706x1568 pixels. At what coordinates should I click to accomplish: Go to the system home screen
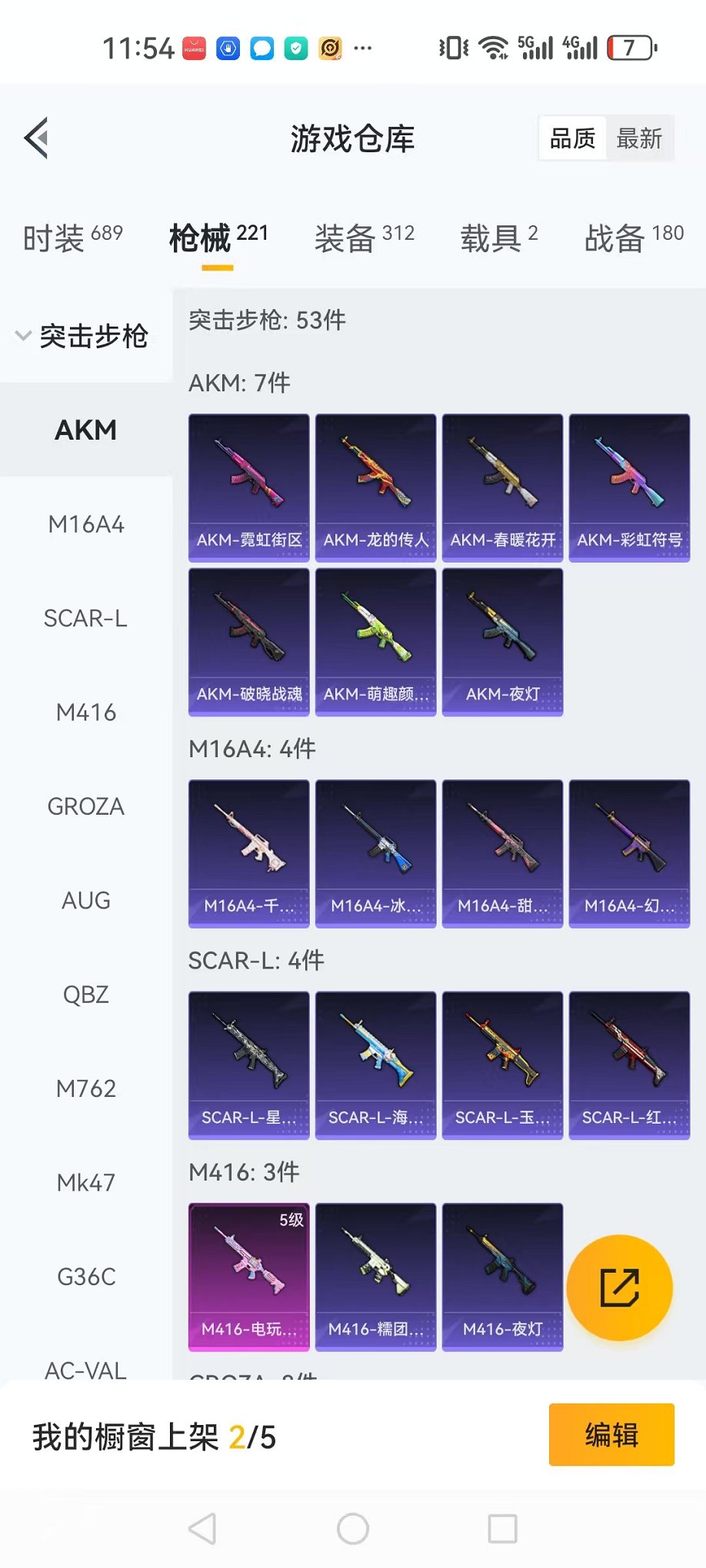(x=353, y=1529)
